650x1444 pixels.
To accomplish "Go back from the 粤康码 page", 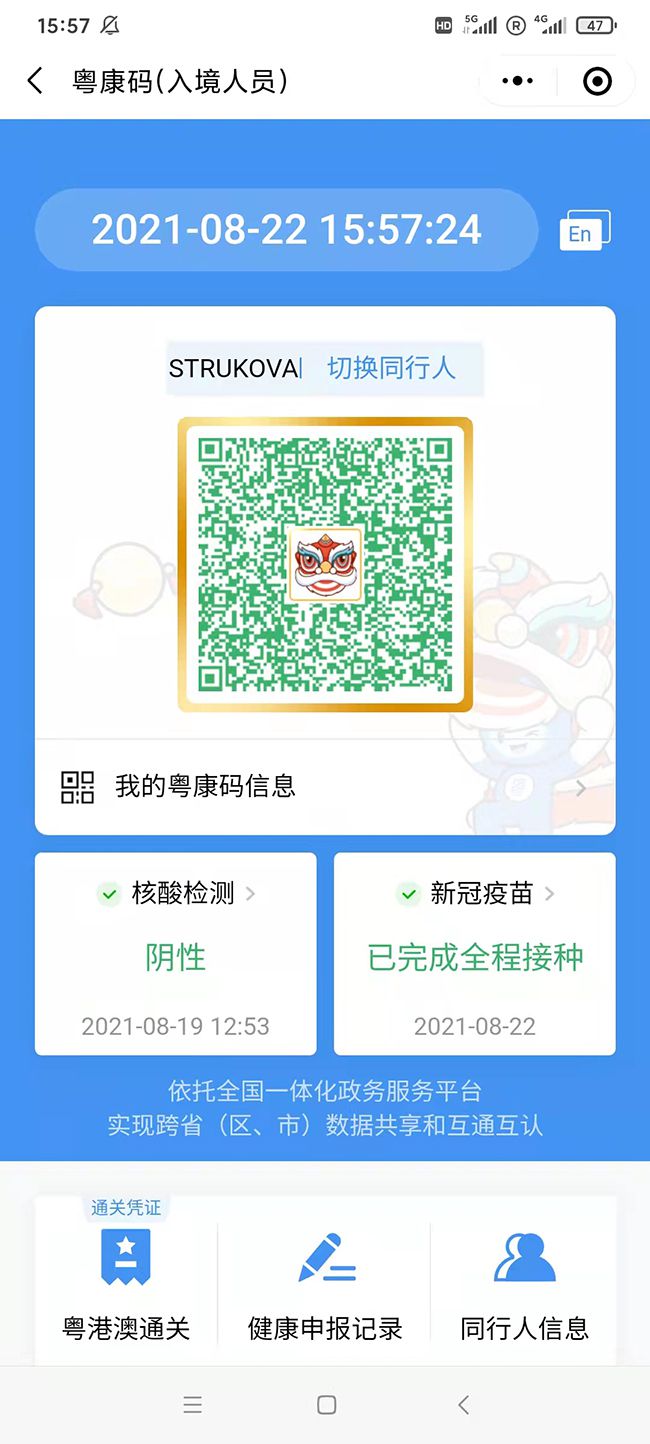I will pyautogui.click(x=35, y=81).
